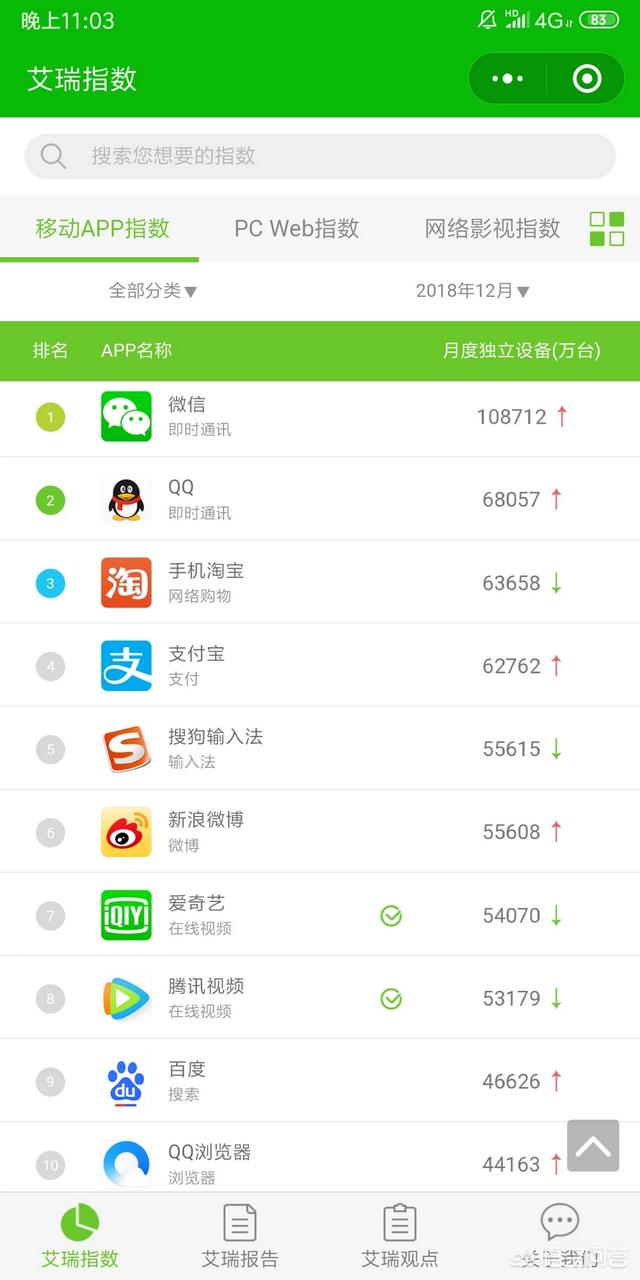
Task: Open the 微信 app row
Action: coord(320,416)
